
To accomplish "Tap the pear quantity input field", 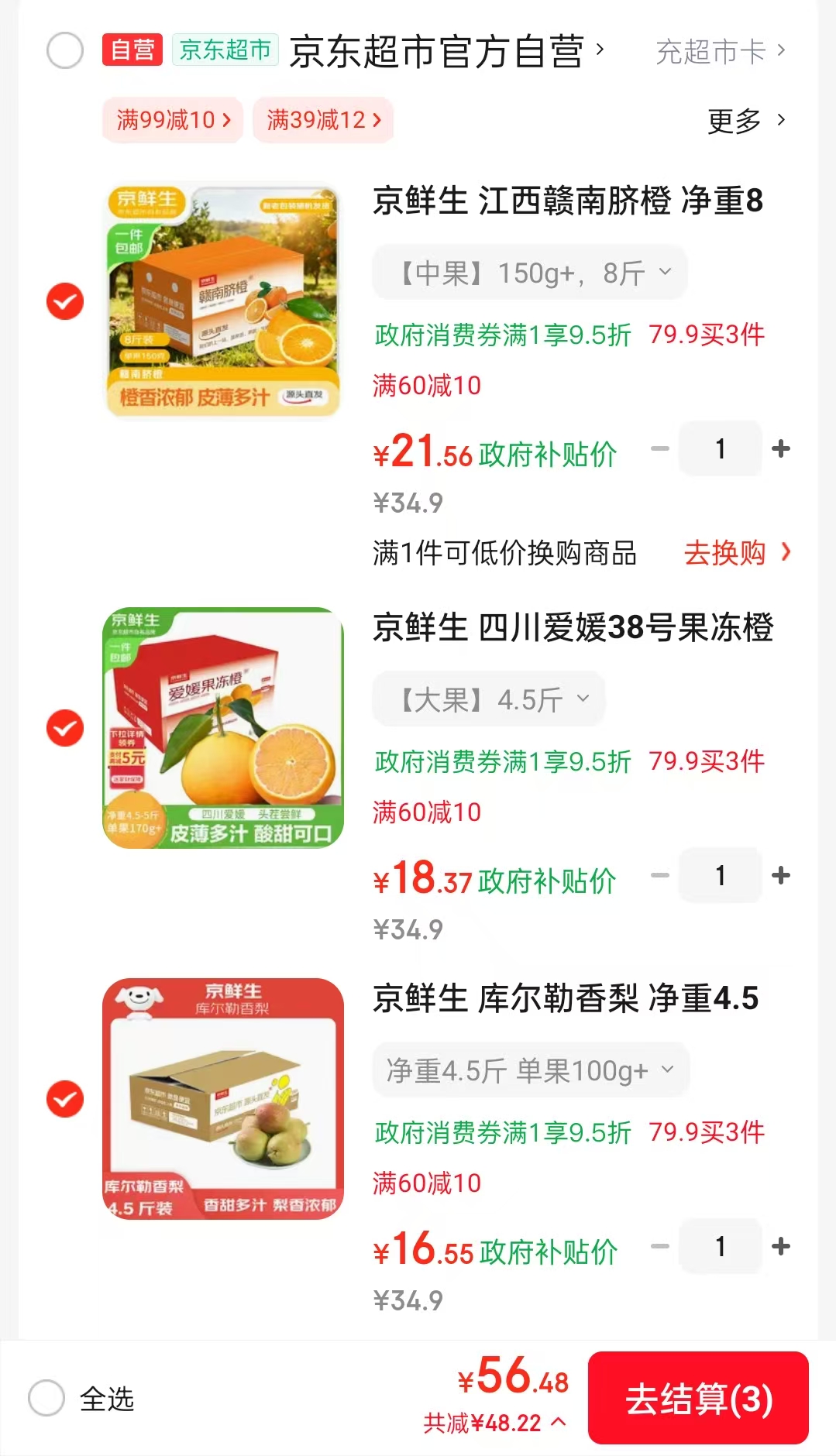I will pos(719,1245).
